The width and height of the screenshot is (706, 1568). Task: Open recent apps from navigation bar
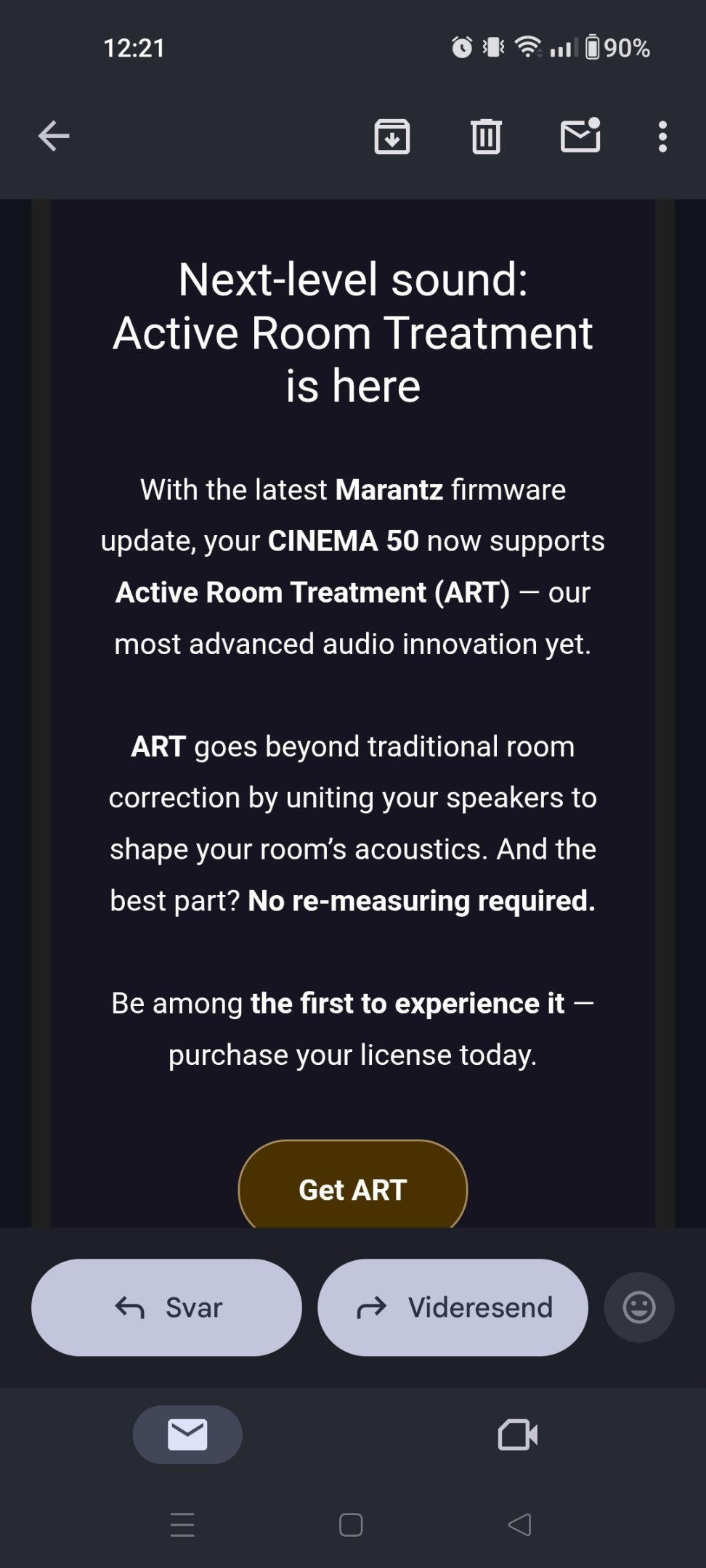tap(182, 1524)
